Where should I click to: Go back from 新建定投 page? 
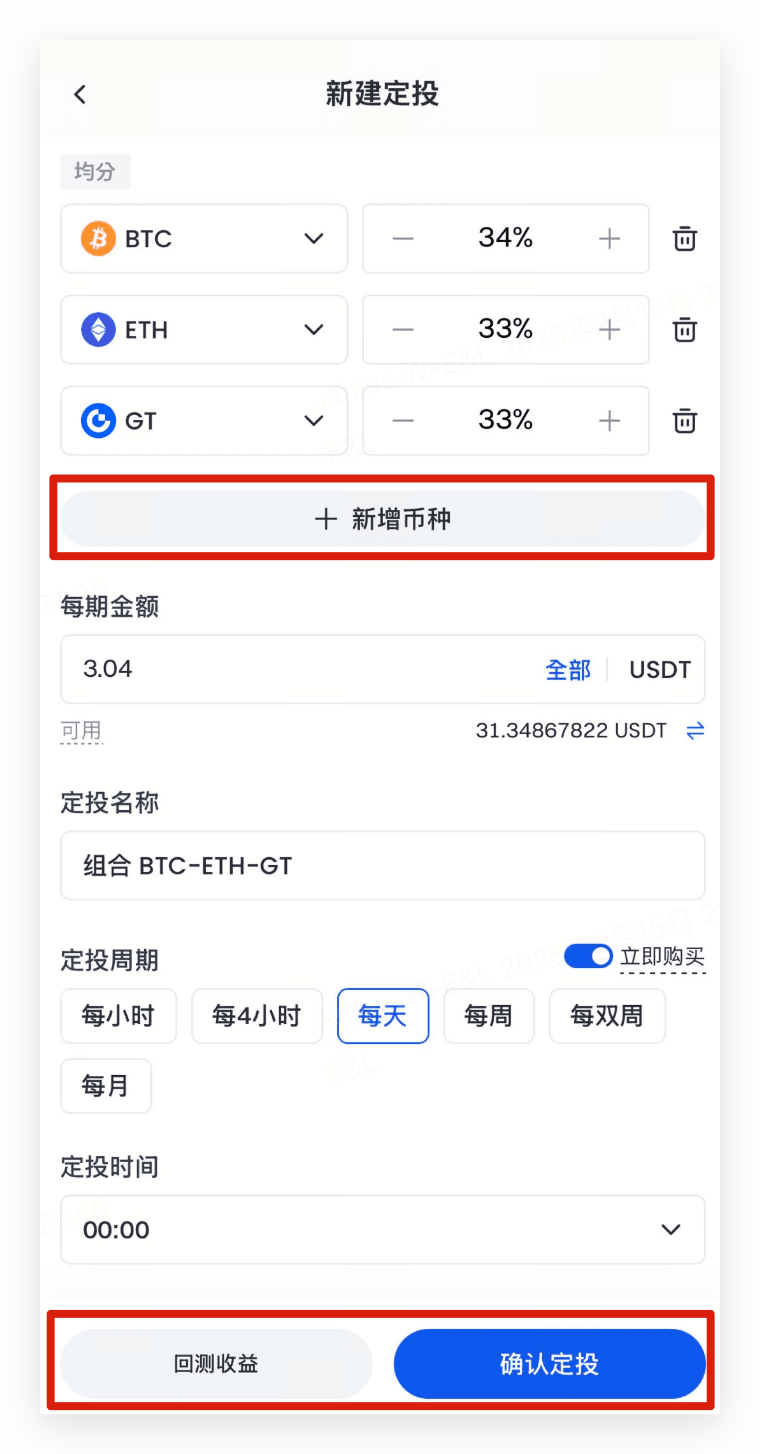coord(80,94)
